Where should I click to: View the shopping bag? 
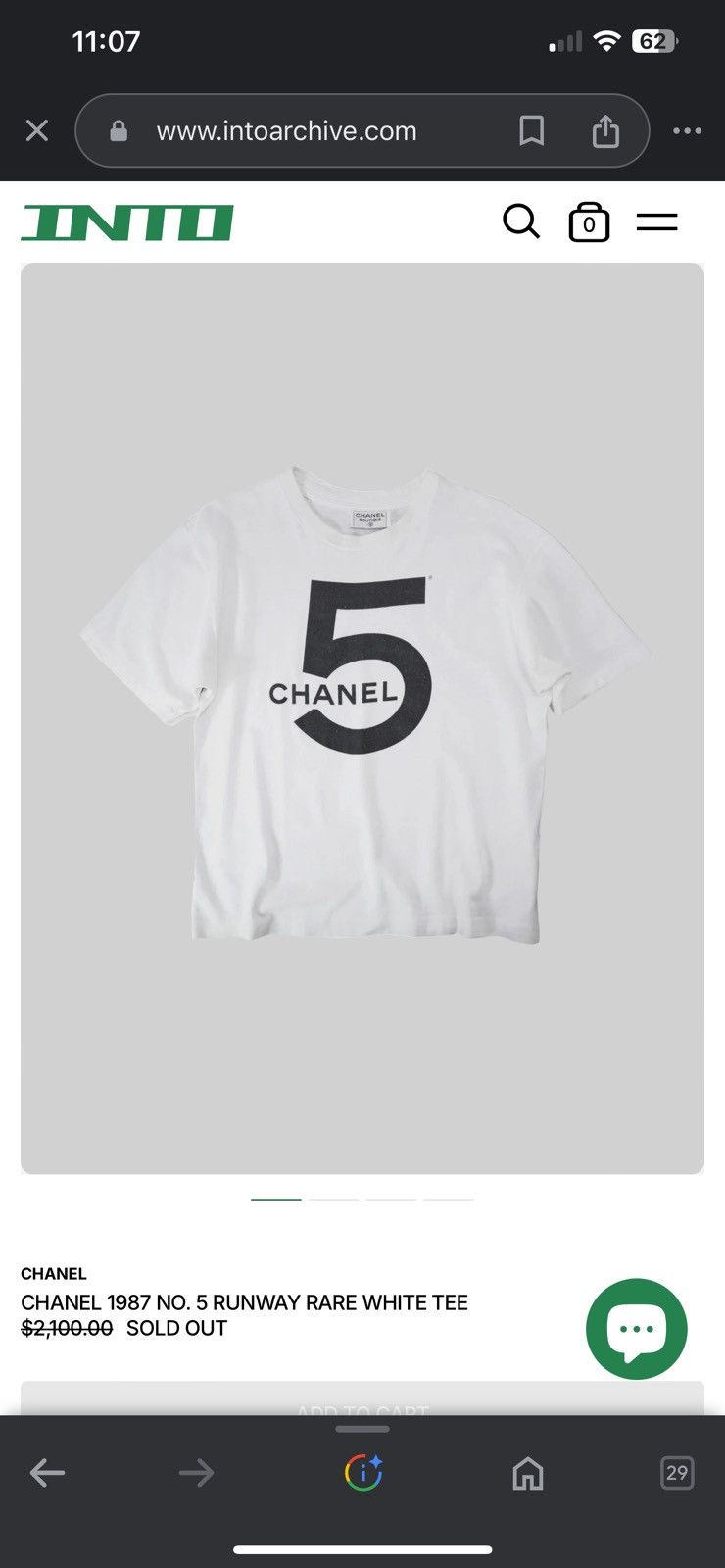pyautogui.click(x=589, y=222)
